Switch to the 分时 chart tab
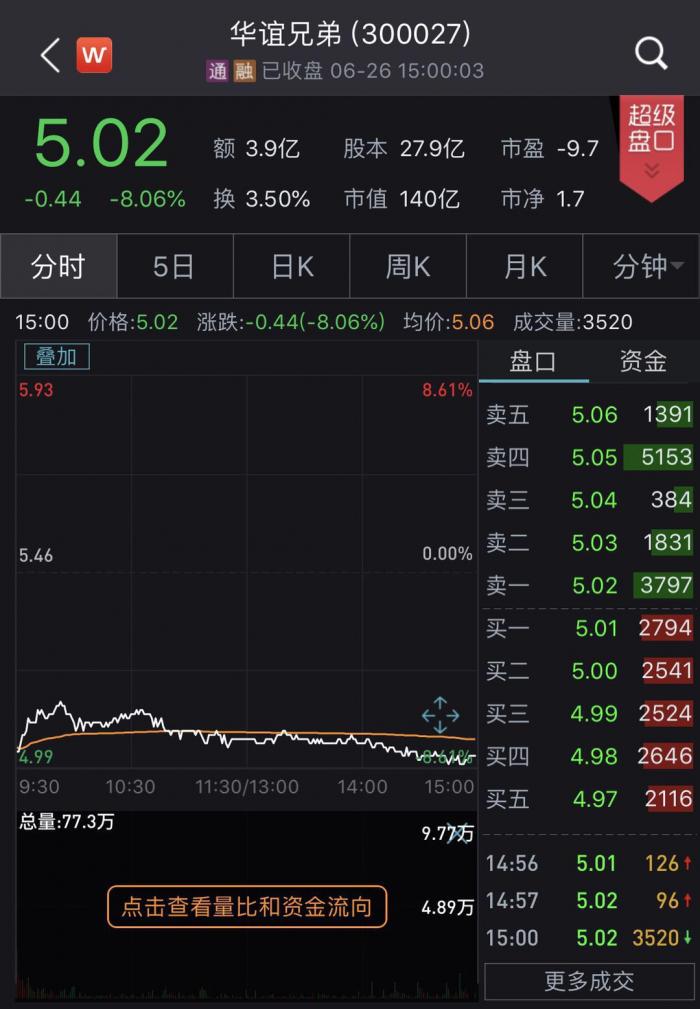 pos(58,267)
